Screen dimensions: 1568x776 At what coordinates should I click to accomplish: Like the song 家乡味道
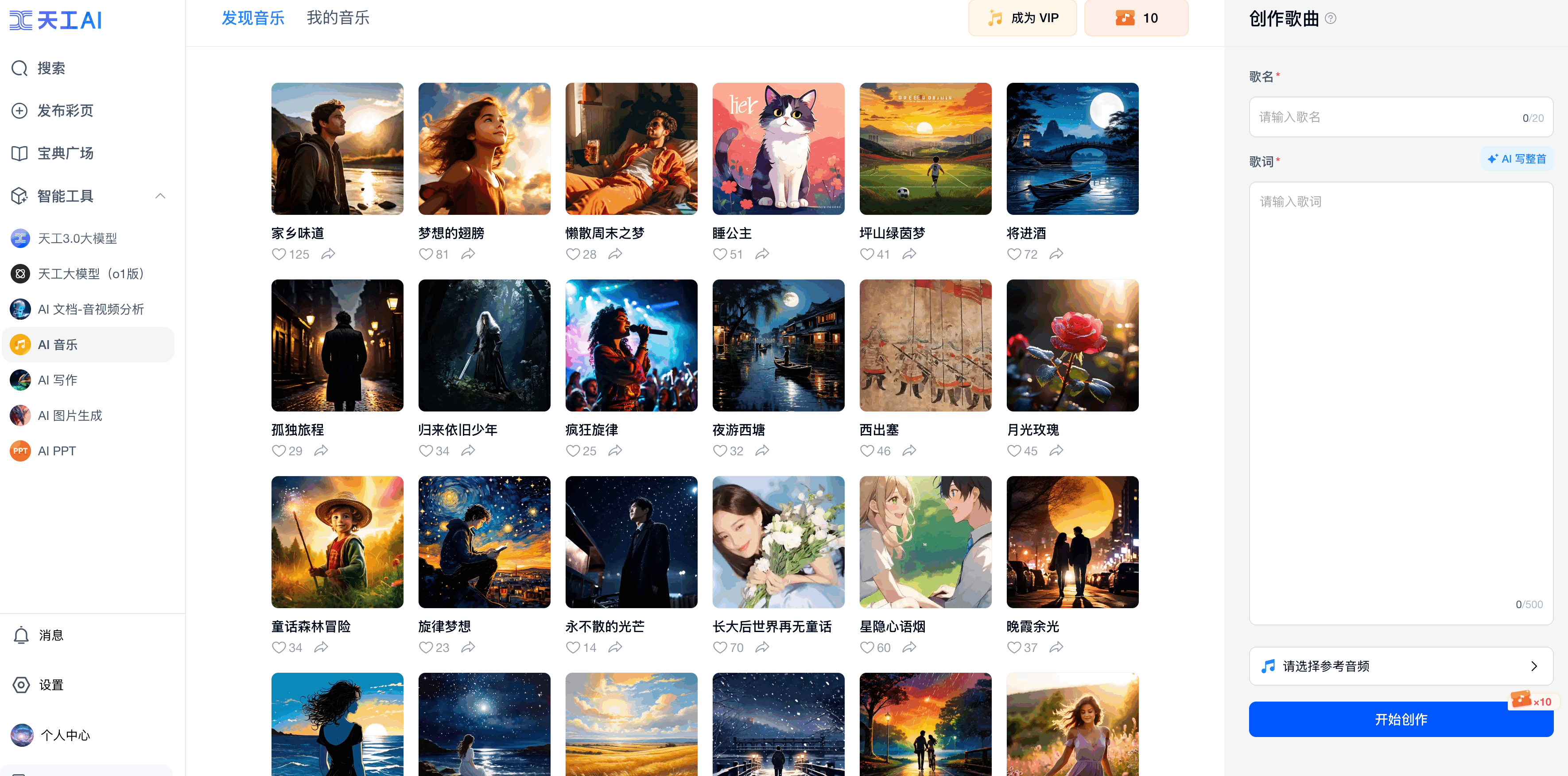(x=279, y=254)
